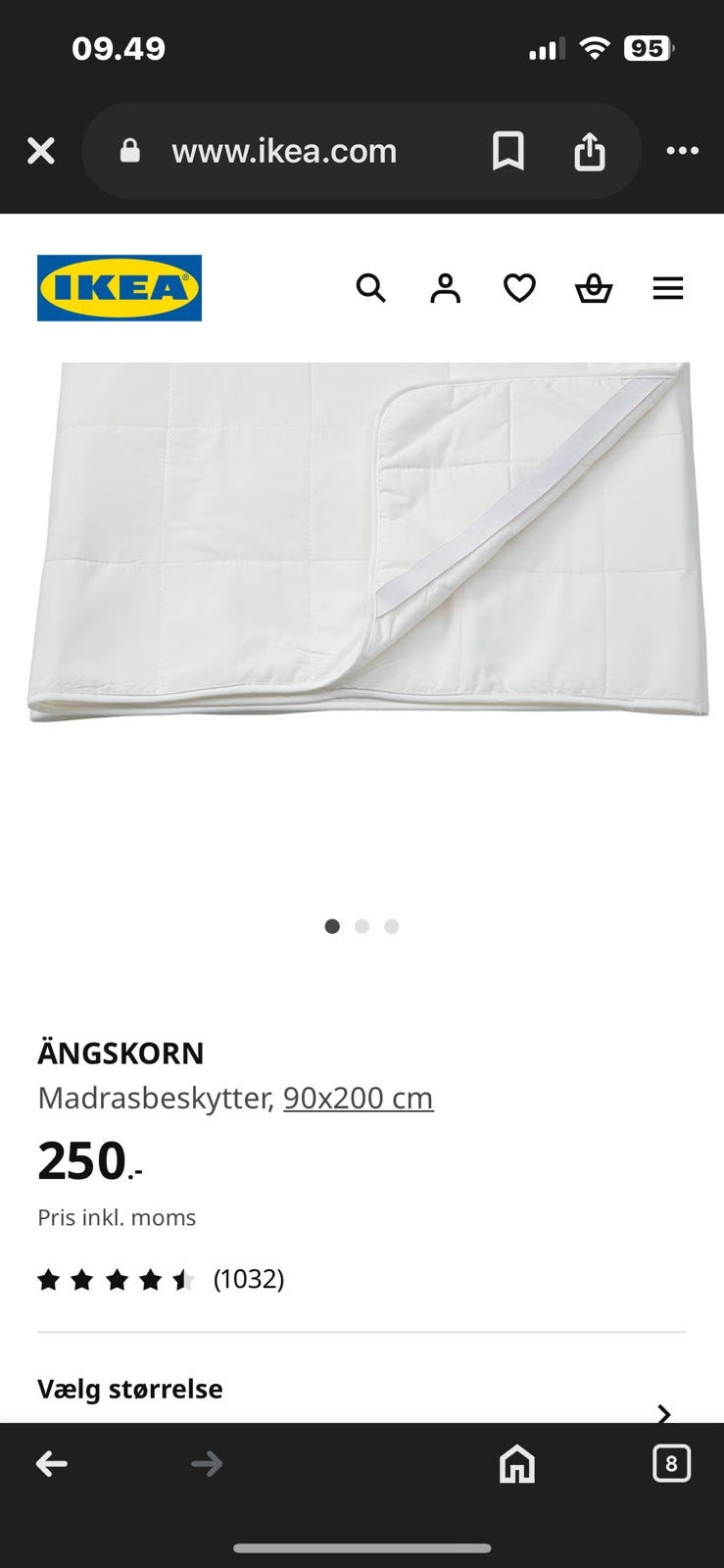The image size is (724, 1568).
Task: Tap the 90x200 cm size link
Action: tap(358, 1098)
